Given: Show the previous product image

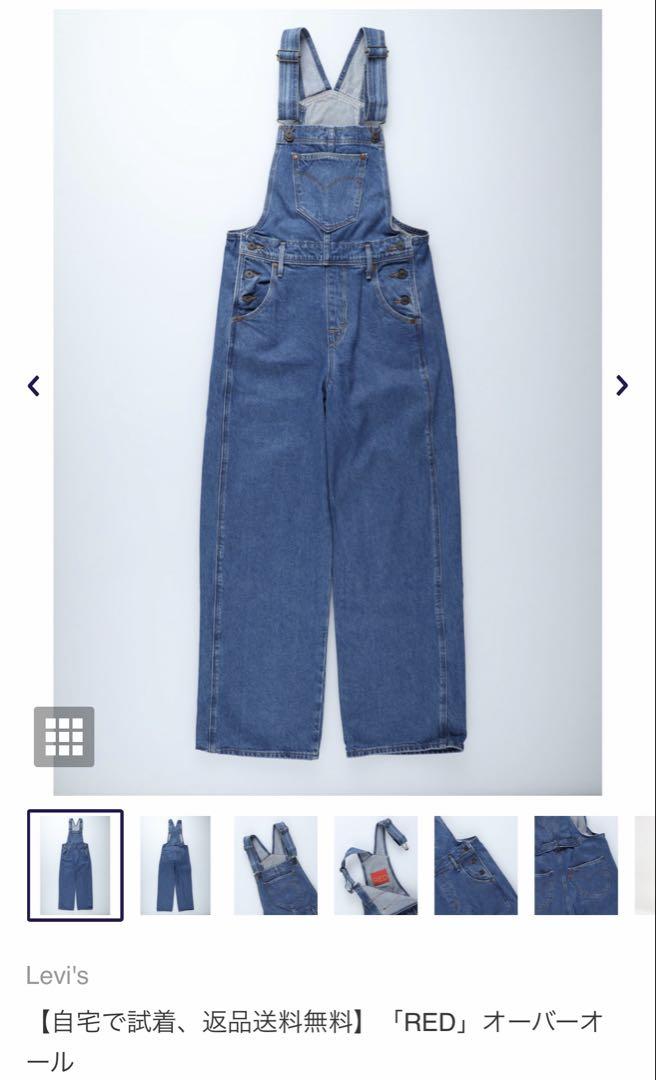Looking at the screenshot, I should [34, 386].
